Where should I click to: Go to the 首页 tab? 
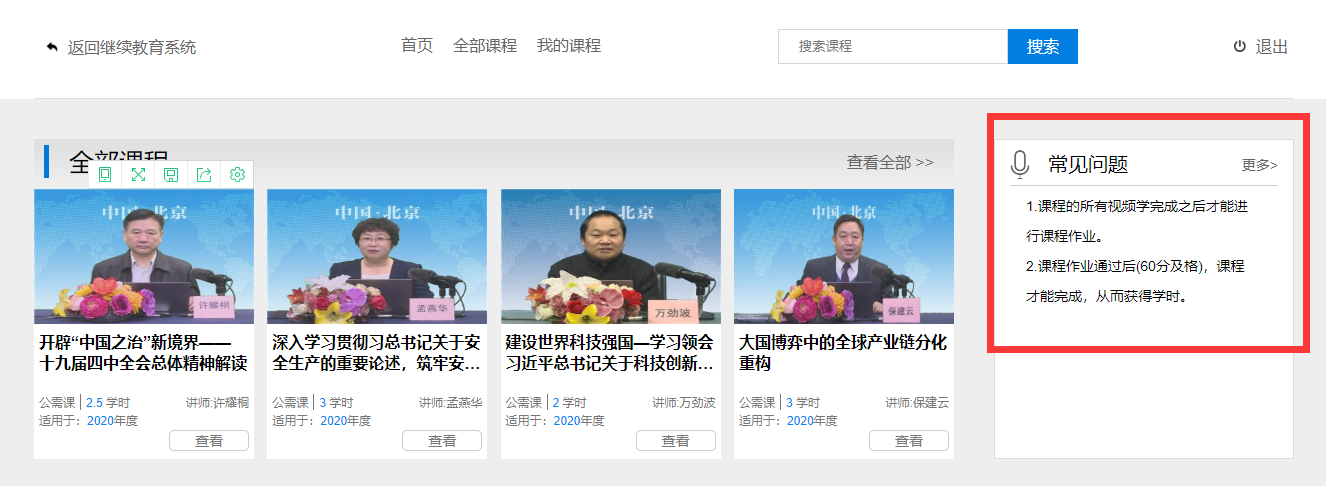click(416, 46)
